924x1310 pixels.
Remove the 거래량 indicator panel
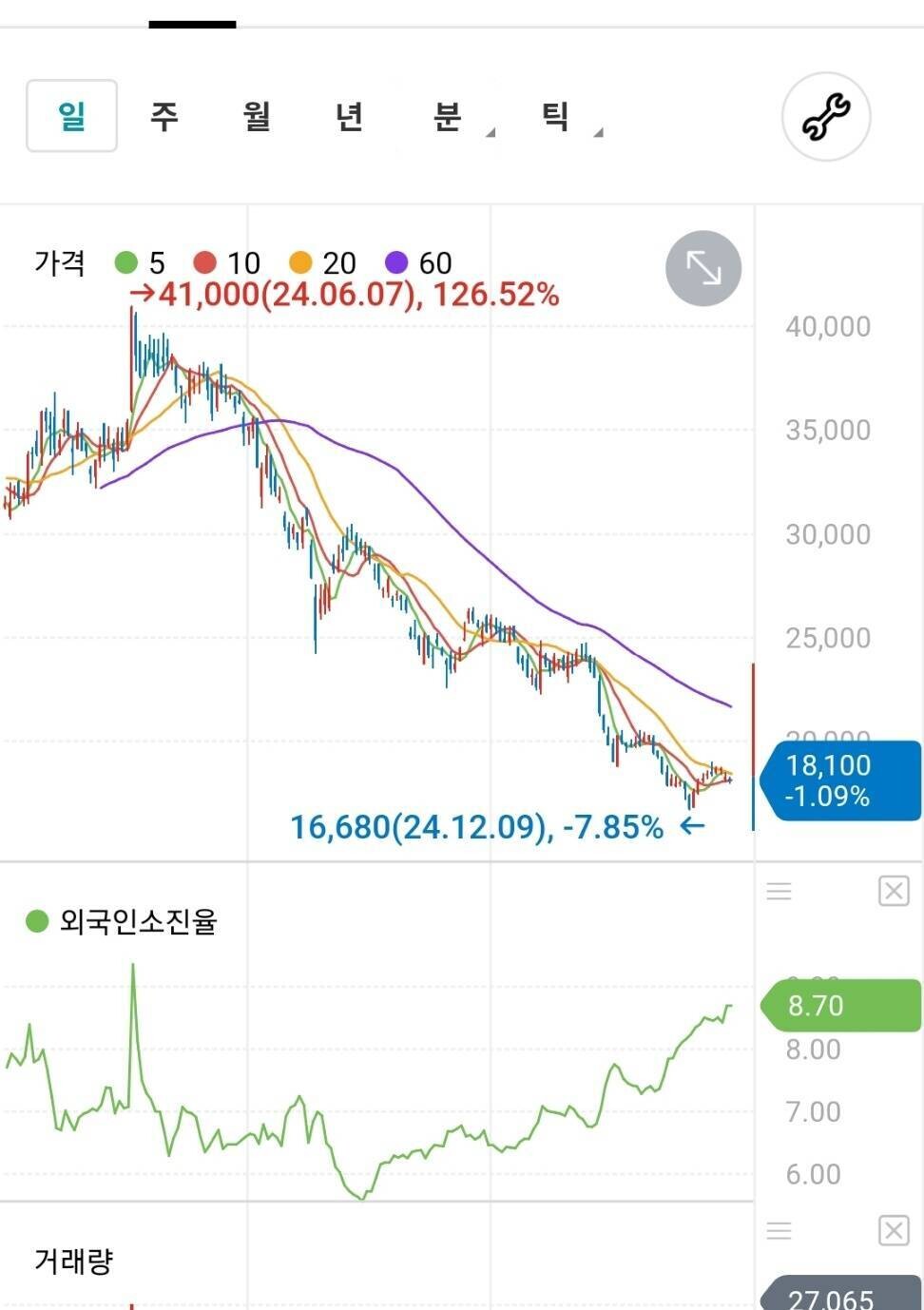coord(892,1229)
